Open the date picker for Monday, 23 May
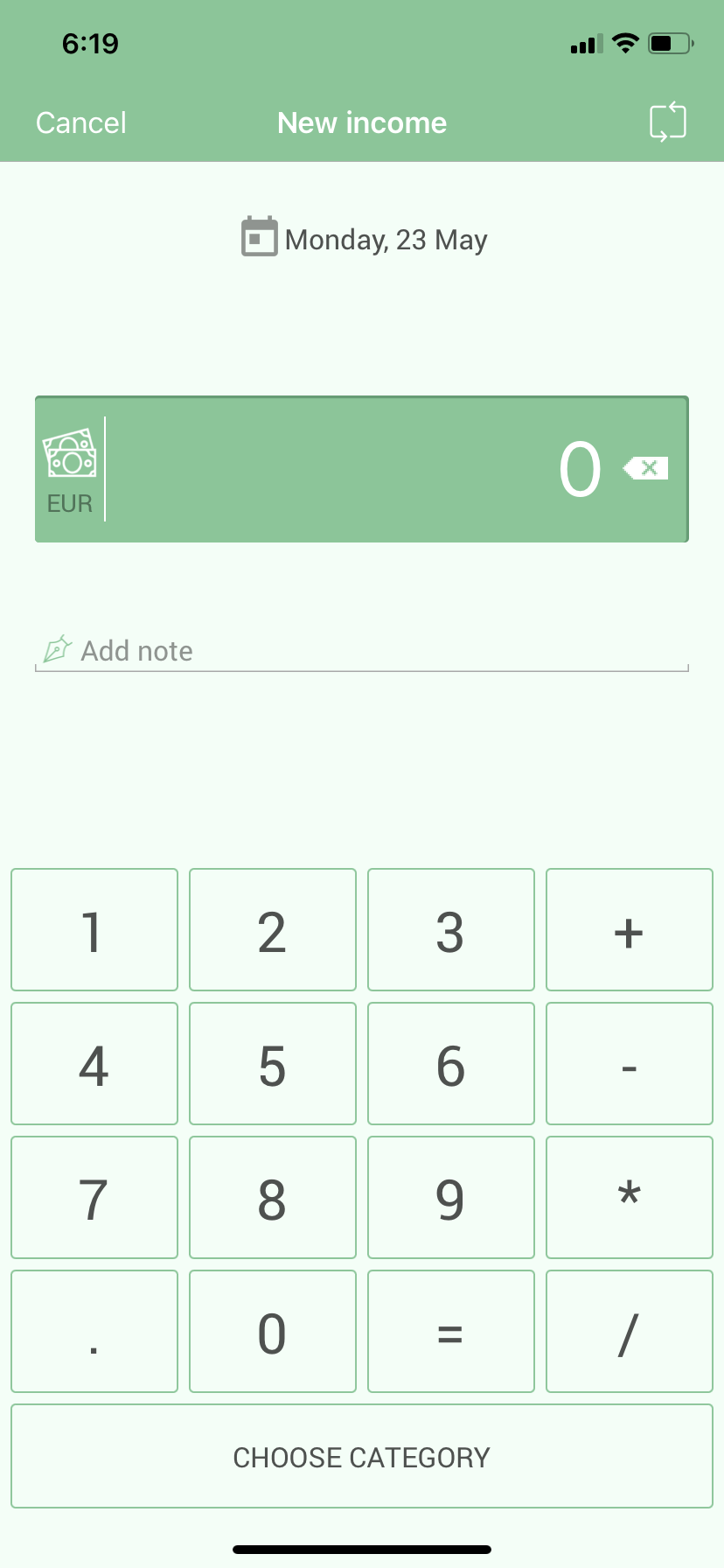The image size is (724, 1568). (364, 239)
